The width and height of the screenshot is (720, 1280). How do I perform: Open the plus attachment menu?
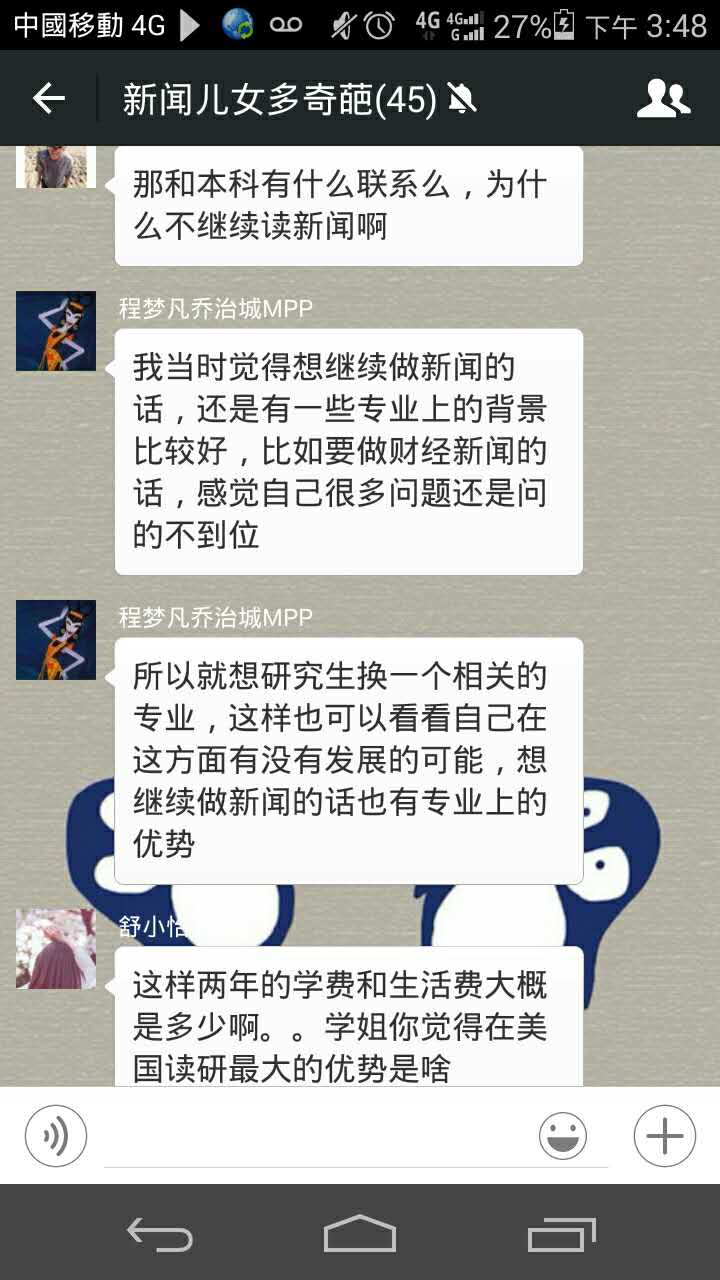pos(664,1136)
